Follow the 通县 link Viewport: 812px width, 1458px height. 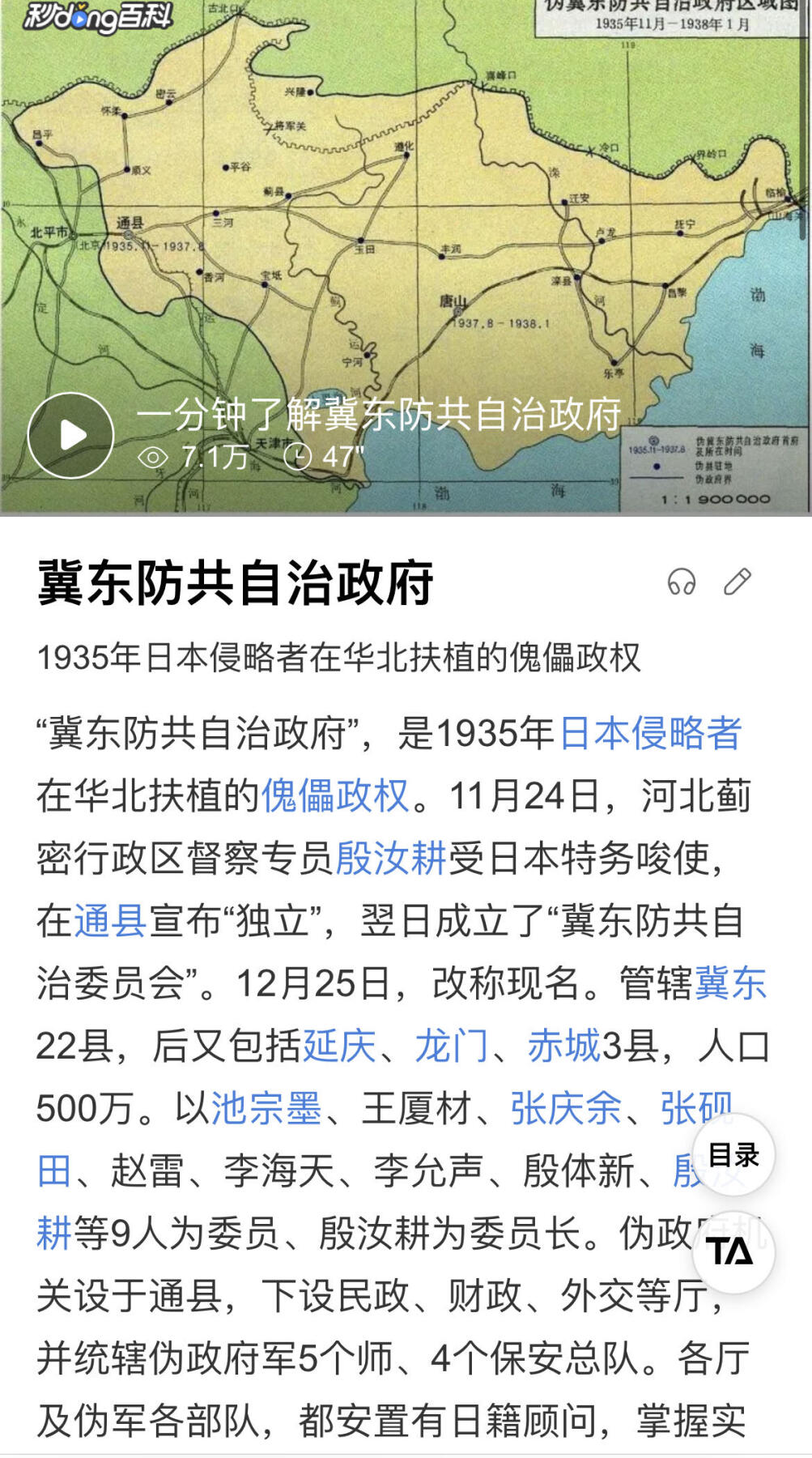coord(111,920)
